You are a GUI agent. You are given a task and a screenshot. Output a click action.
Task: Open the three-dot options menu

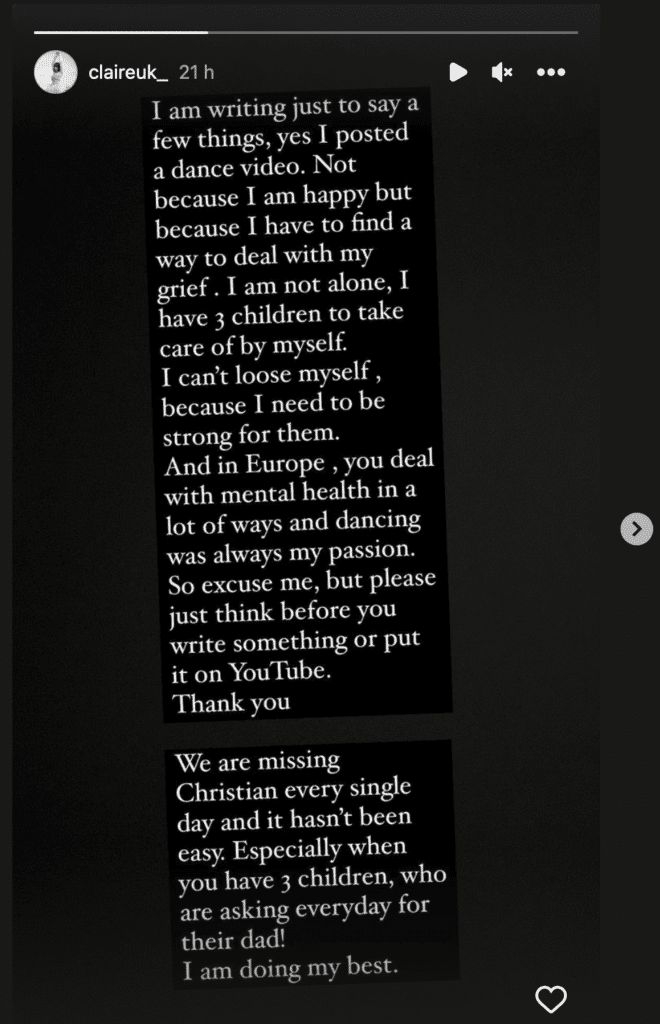pyautogui.click(x=551, y=72)
